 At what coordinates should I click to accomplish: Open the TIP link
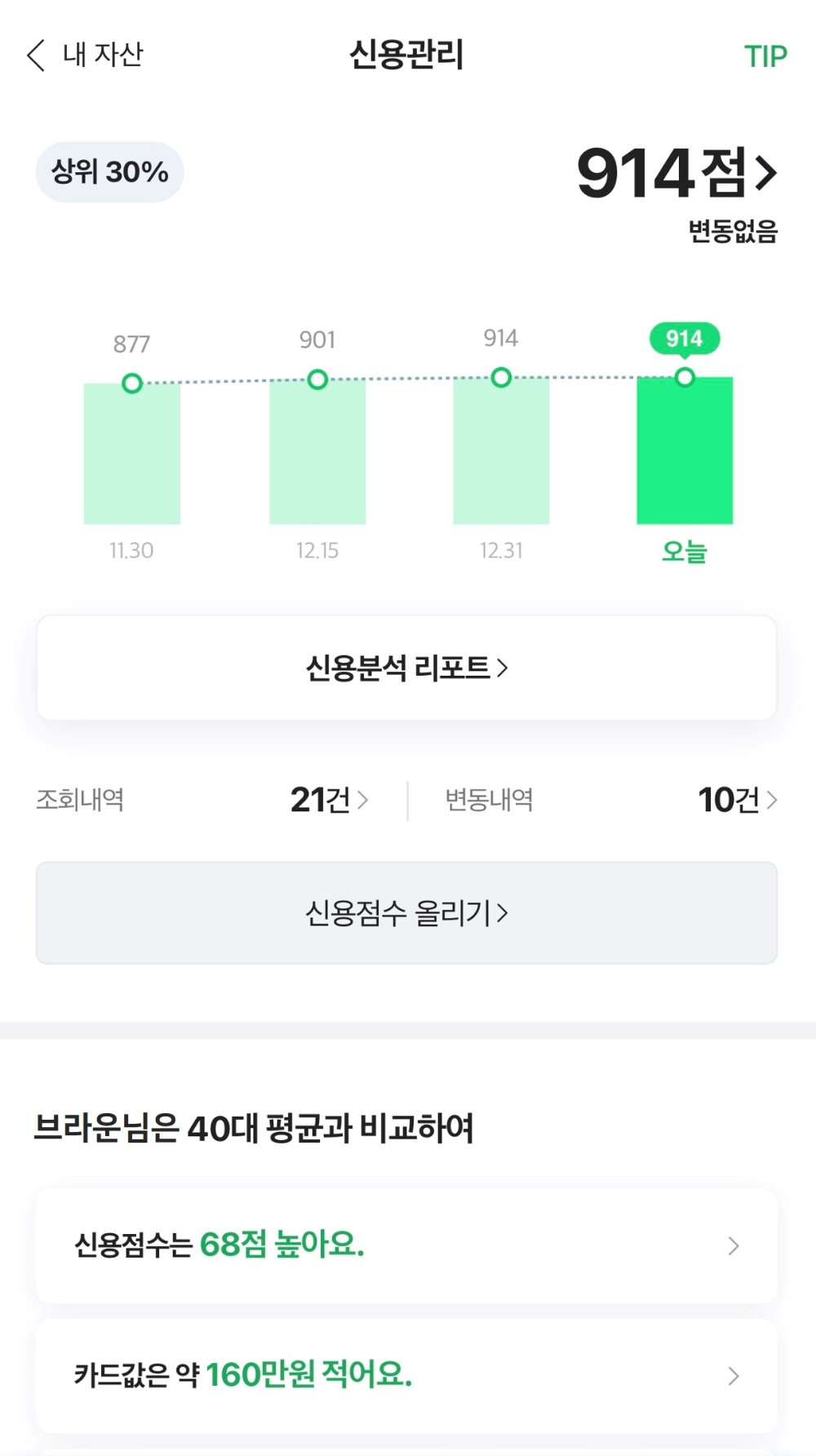coord(765,56)
